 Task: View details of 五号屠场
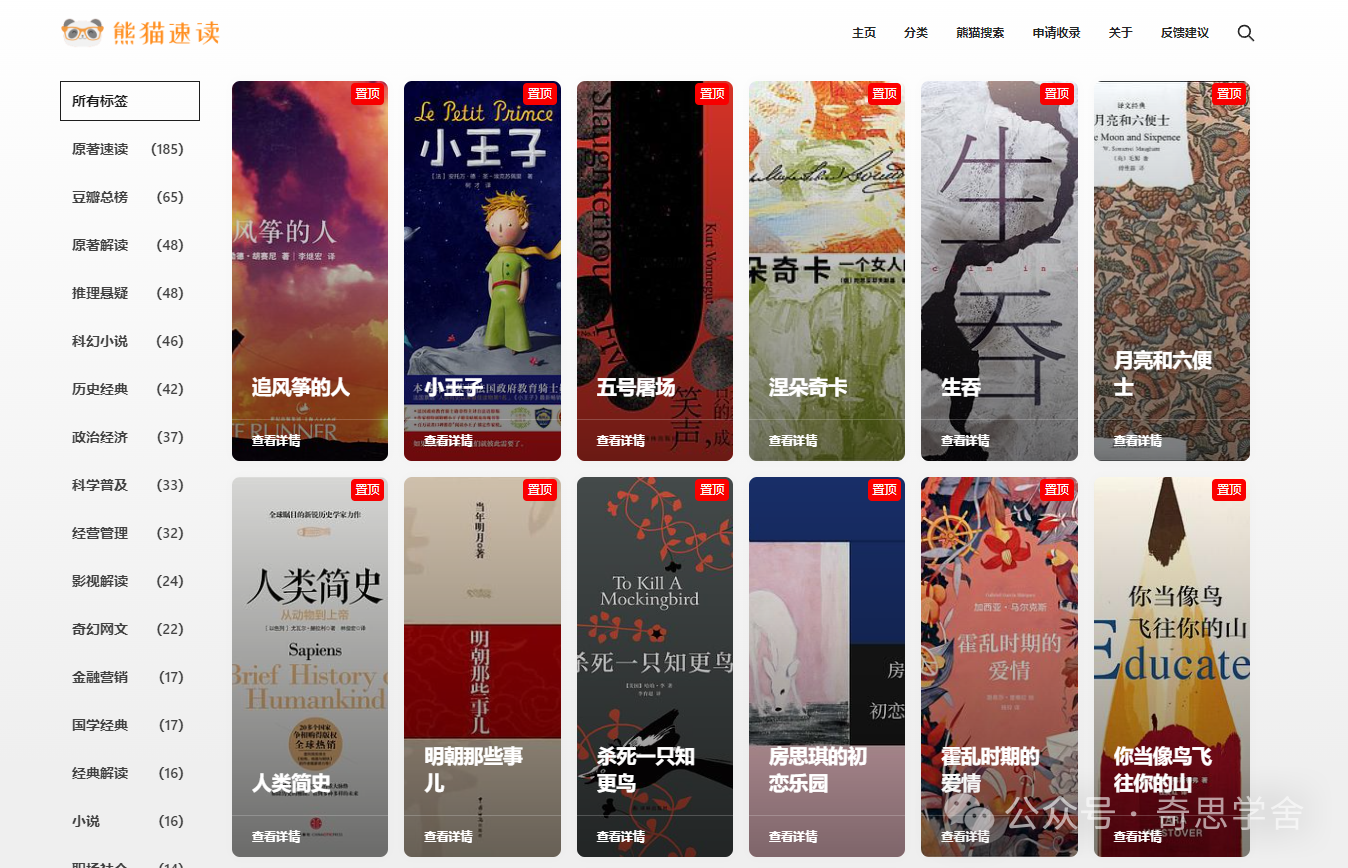[621, 440]
